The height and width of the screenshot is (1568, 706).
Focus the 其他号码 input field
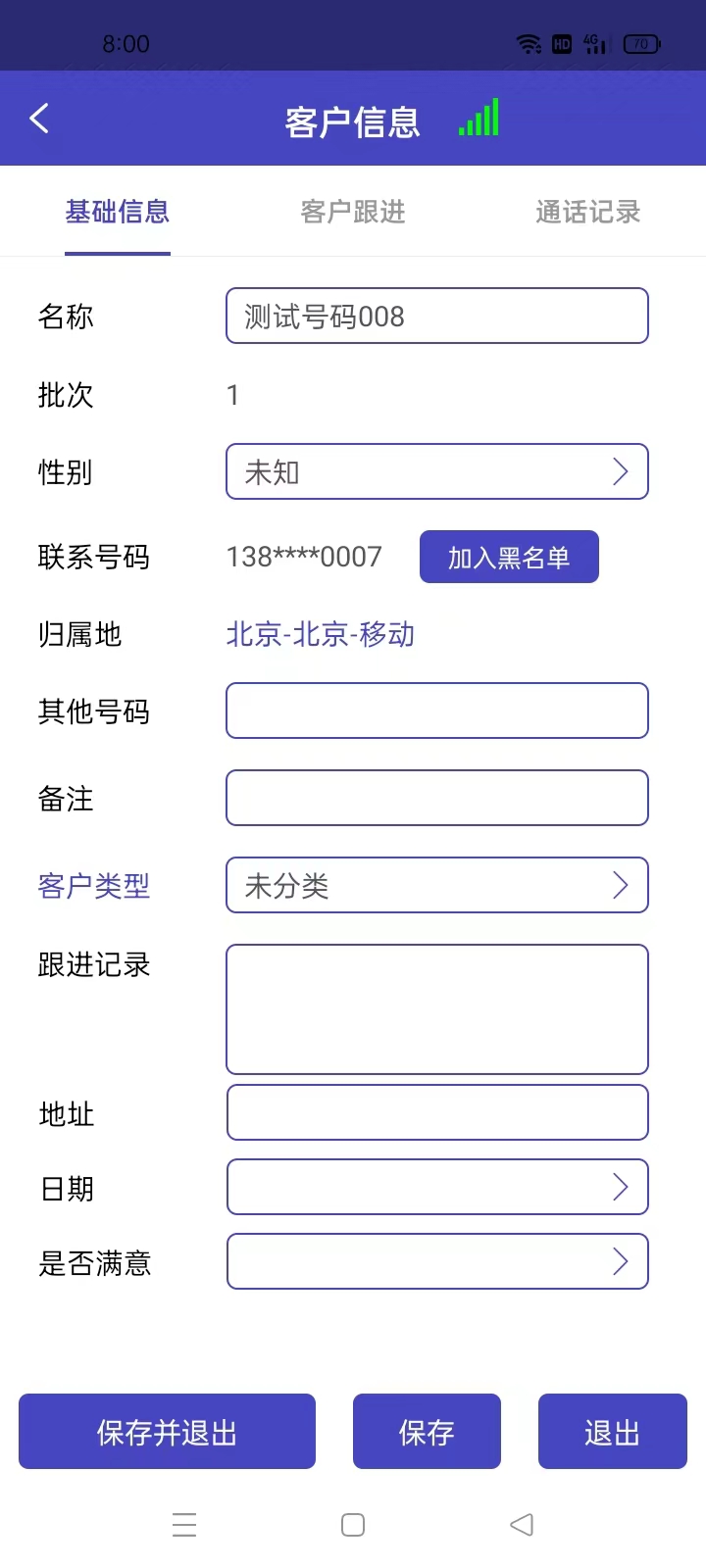coord(436,710)
